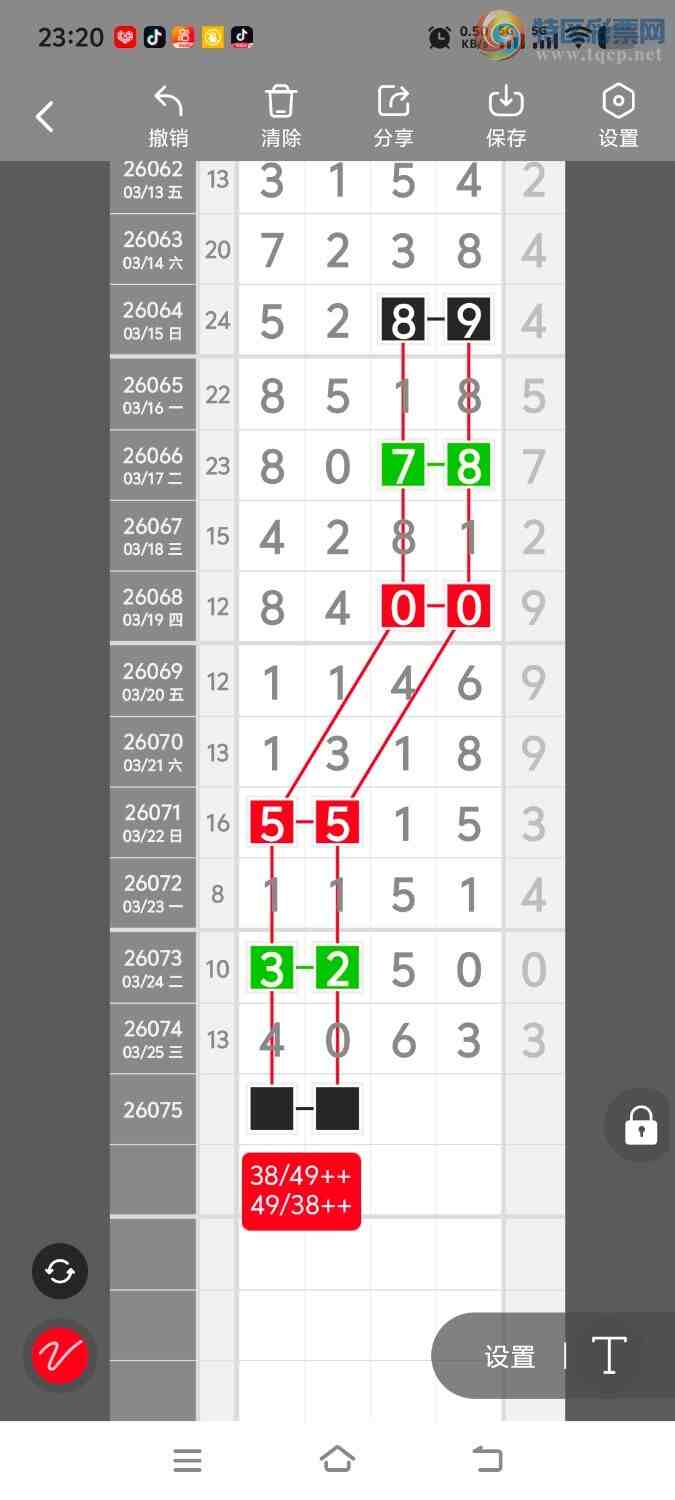Open 设置 in the top toolbar
This screenshot has width=675, height=1500.
click(x=618, y=116)
